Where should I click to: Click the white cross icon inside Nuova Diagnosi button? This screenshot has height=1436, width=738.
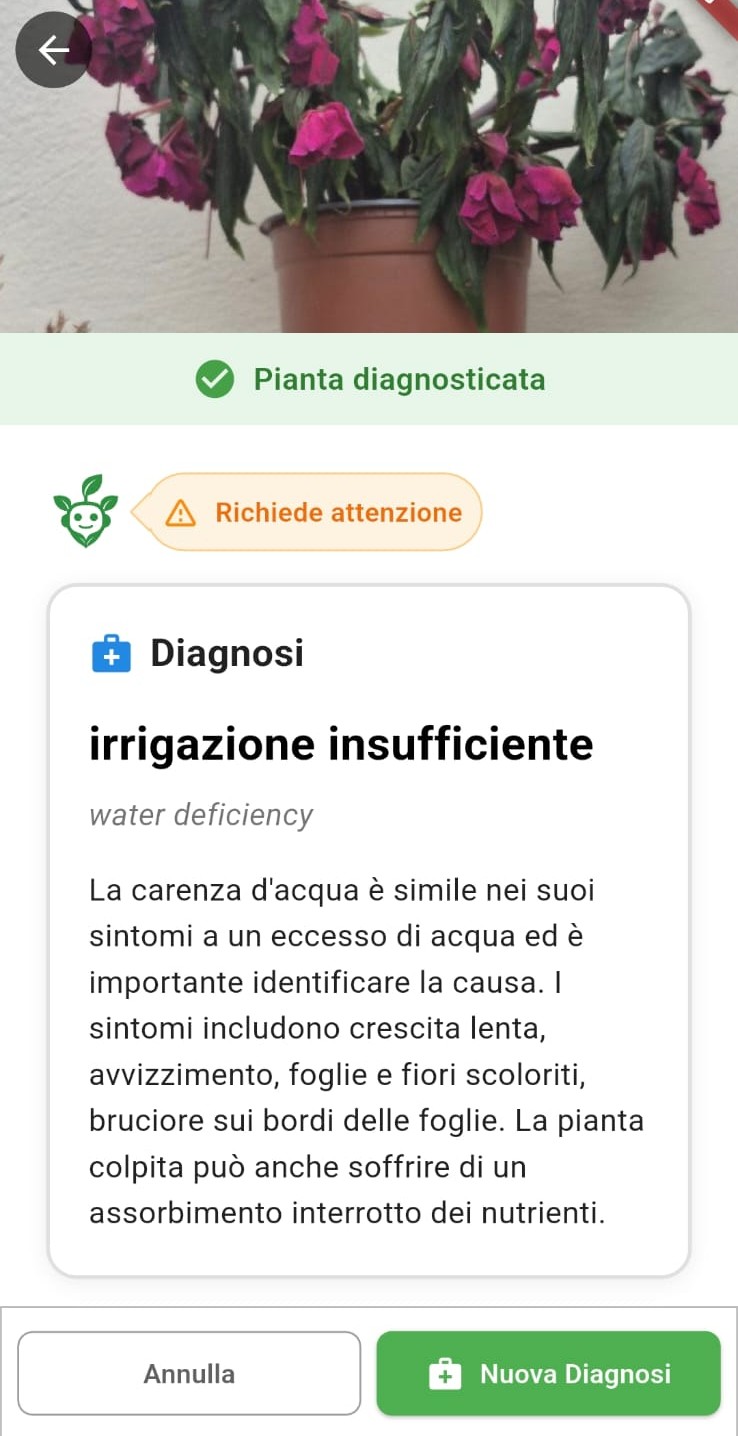(x=444, y=1373)
